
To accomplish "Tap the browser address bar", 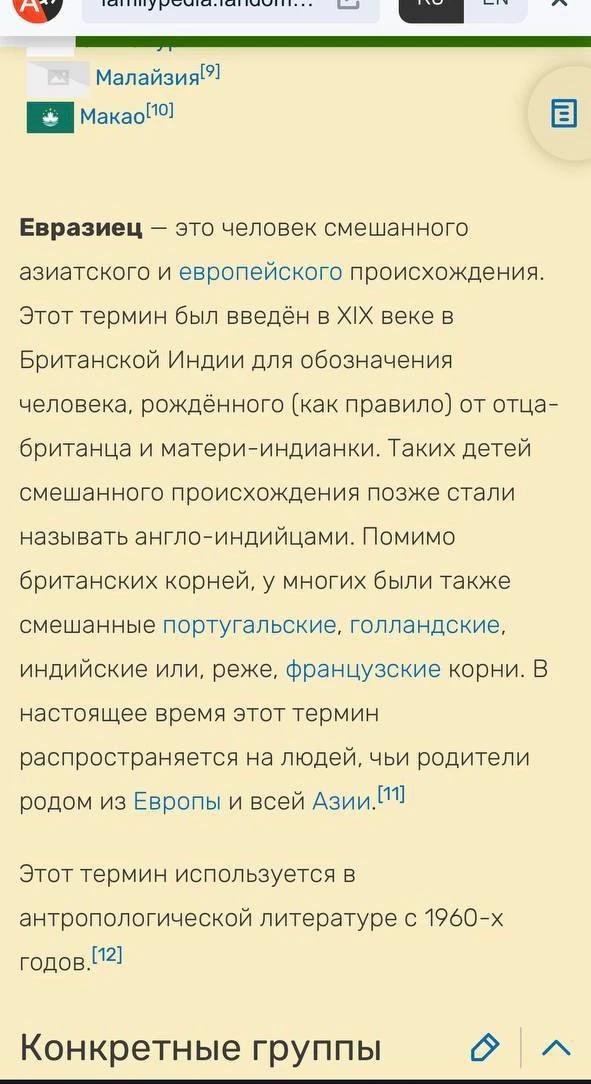I will 231,7.
